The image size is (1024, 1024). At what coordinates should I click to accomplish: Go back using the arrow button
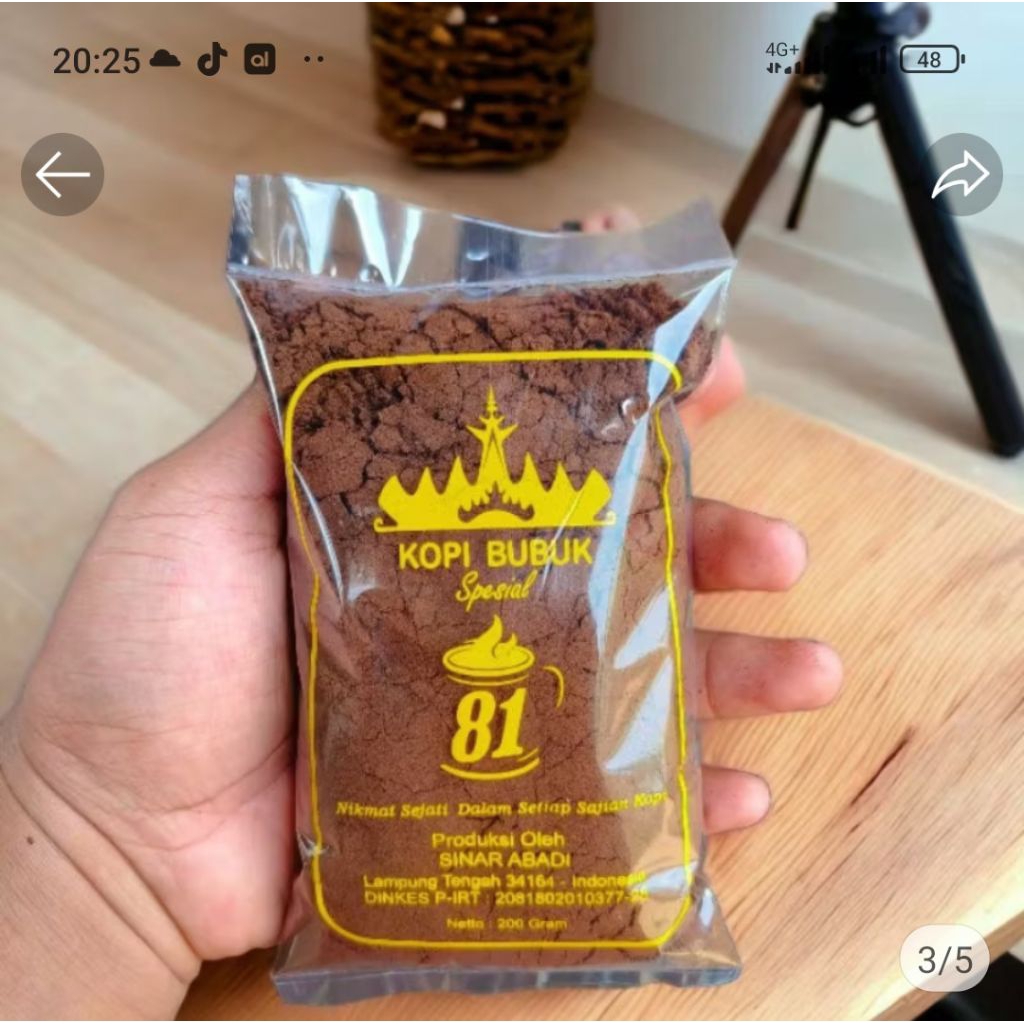(62, 175)
